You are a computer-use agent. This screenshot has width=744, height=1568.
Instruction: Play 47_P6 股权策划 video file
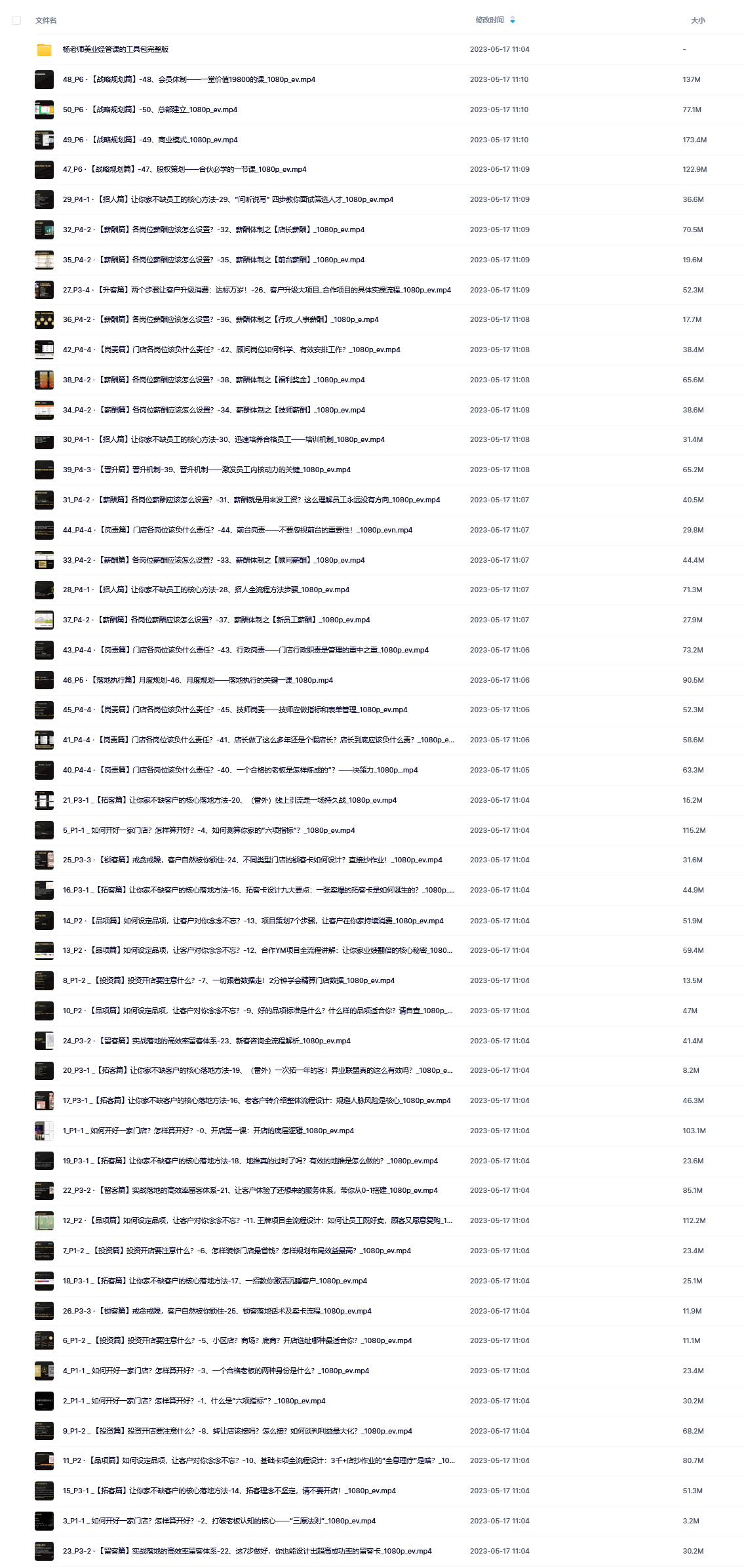pos(185,169)
